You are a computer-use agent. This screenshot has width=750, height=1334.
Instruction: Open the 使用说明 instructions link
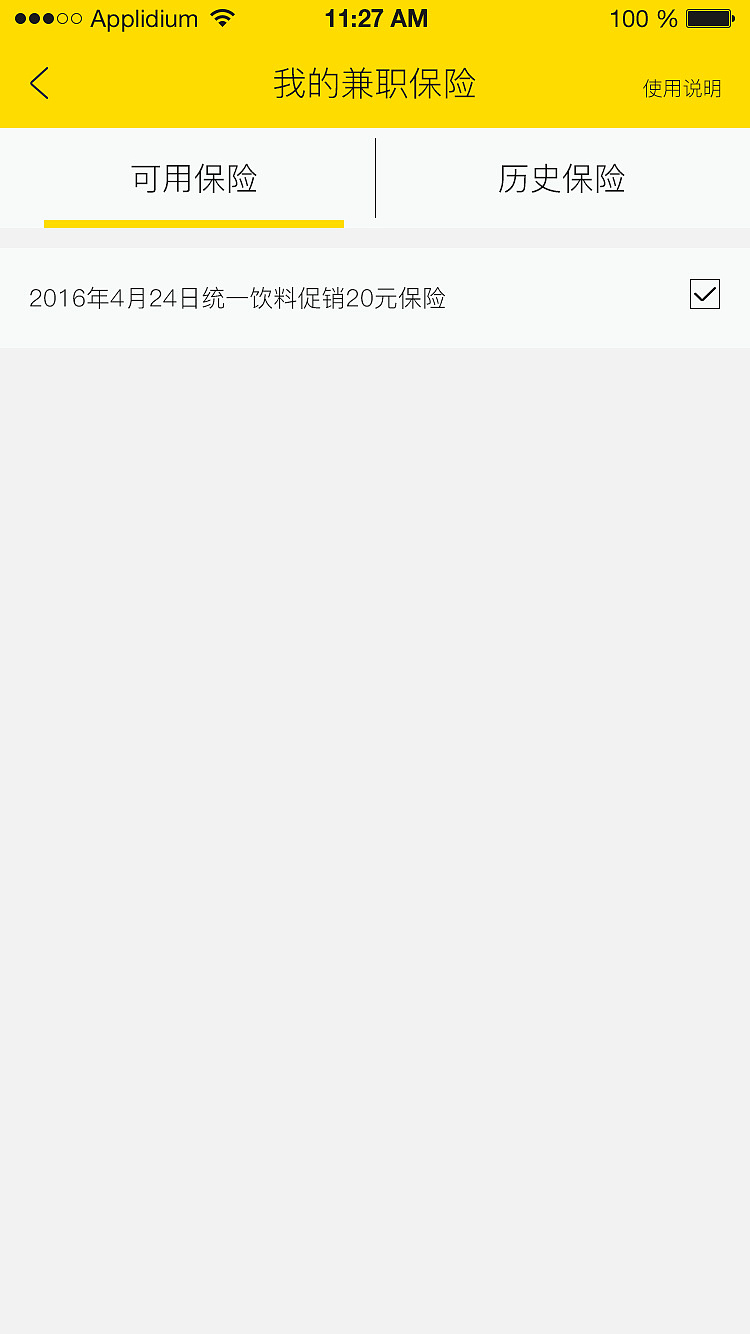680,89
